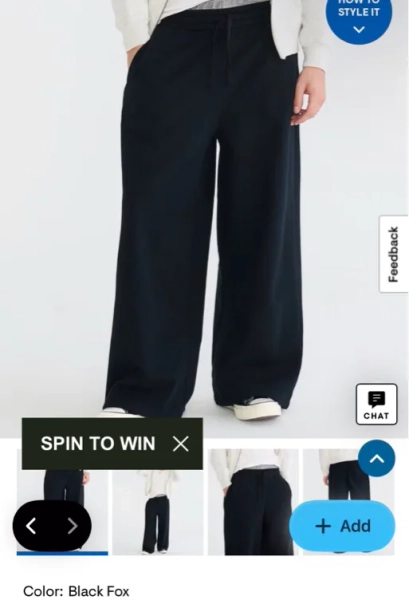Tap the scroll-to-top arrow button
Image resolution: width=409 pixels, height=600 pixels.
[376, 458]
